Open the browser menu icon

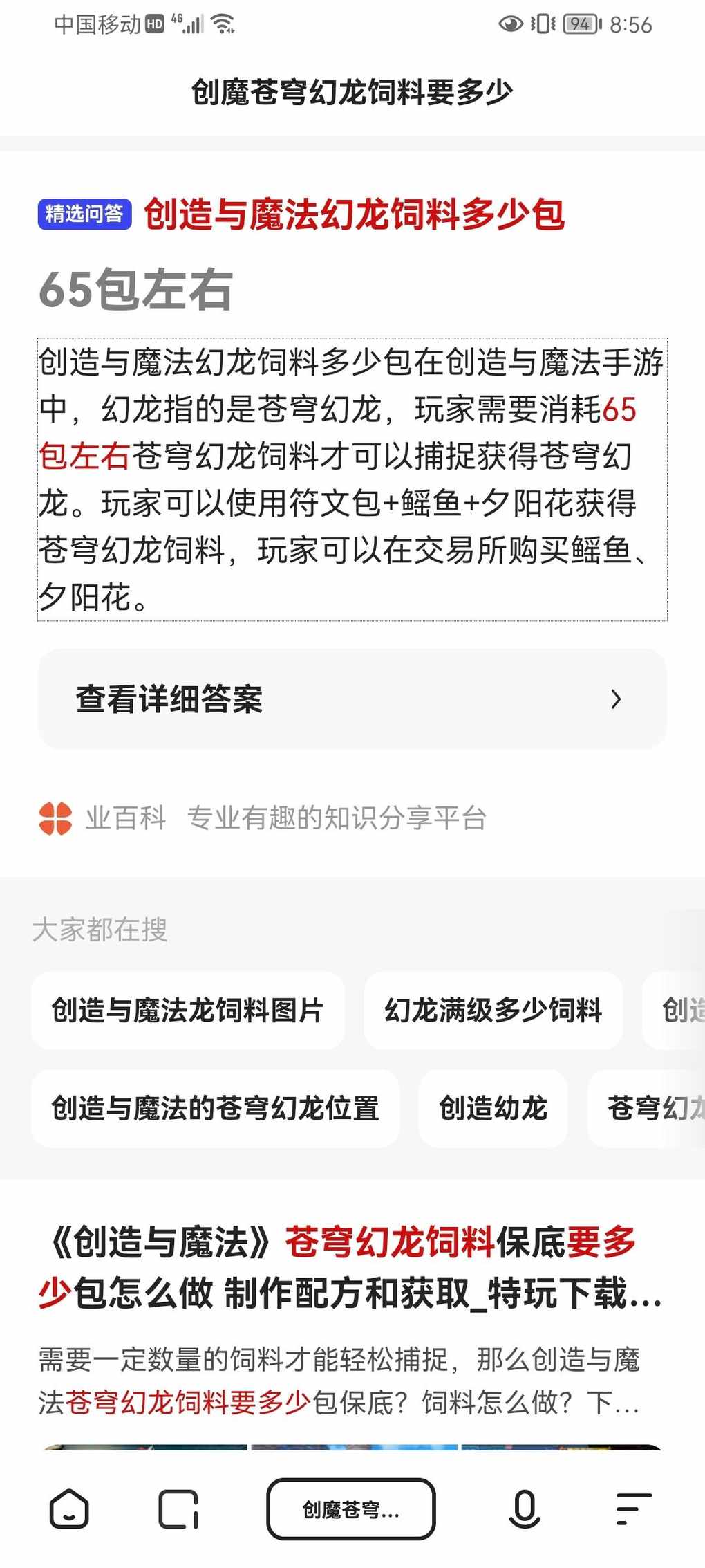point(633,1509)
